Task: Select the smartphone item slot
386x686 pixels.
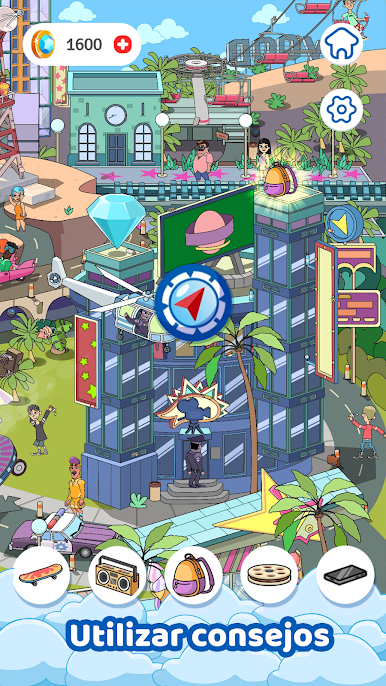Action: (345, 575)
